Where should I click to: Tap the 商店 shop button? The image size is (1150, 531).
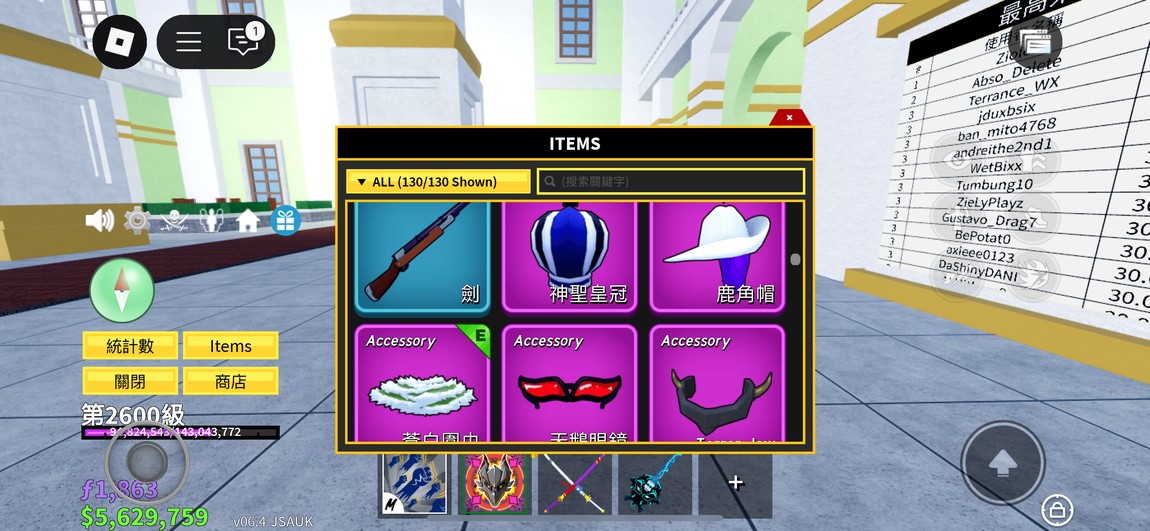tap(230, 381)
